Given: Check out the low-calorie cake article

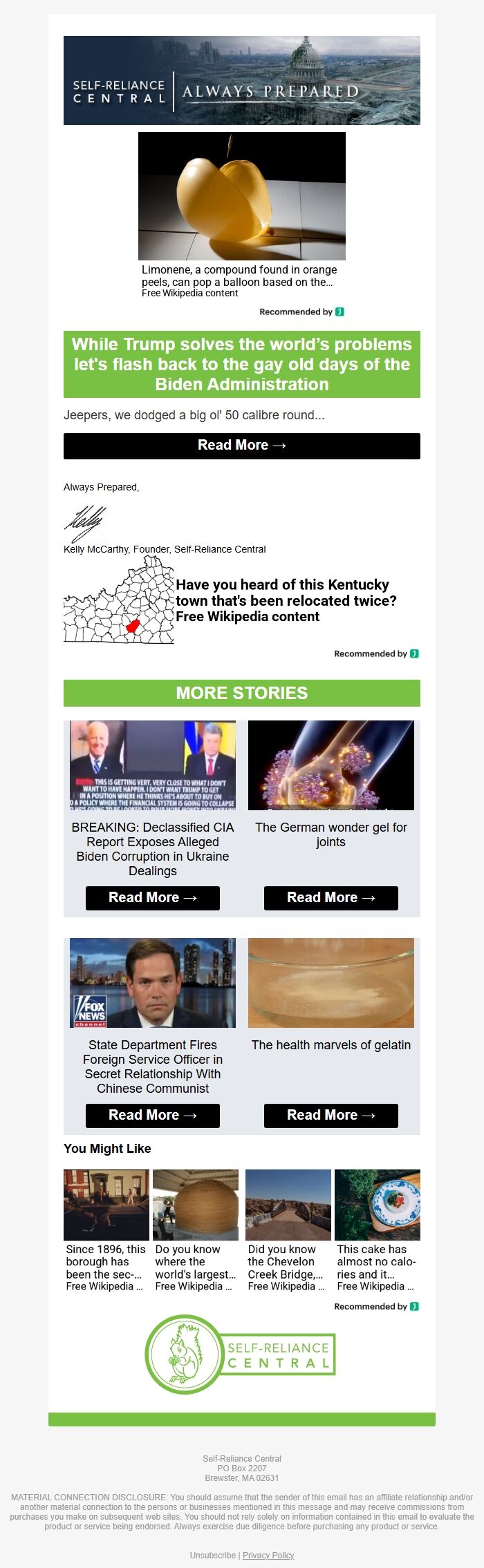Looking at the screenshot, I should (377, 1261).
